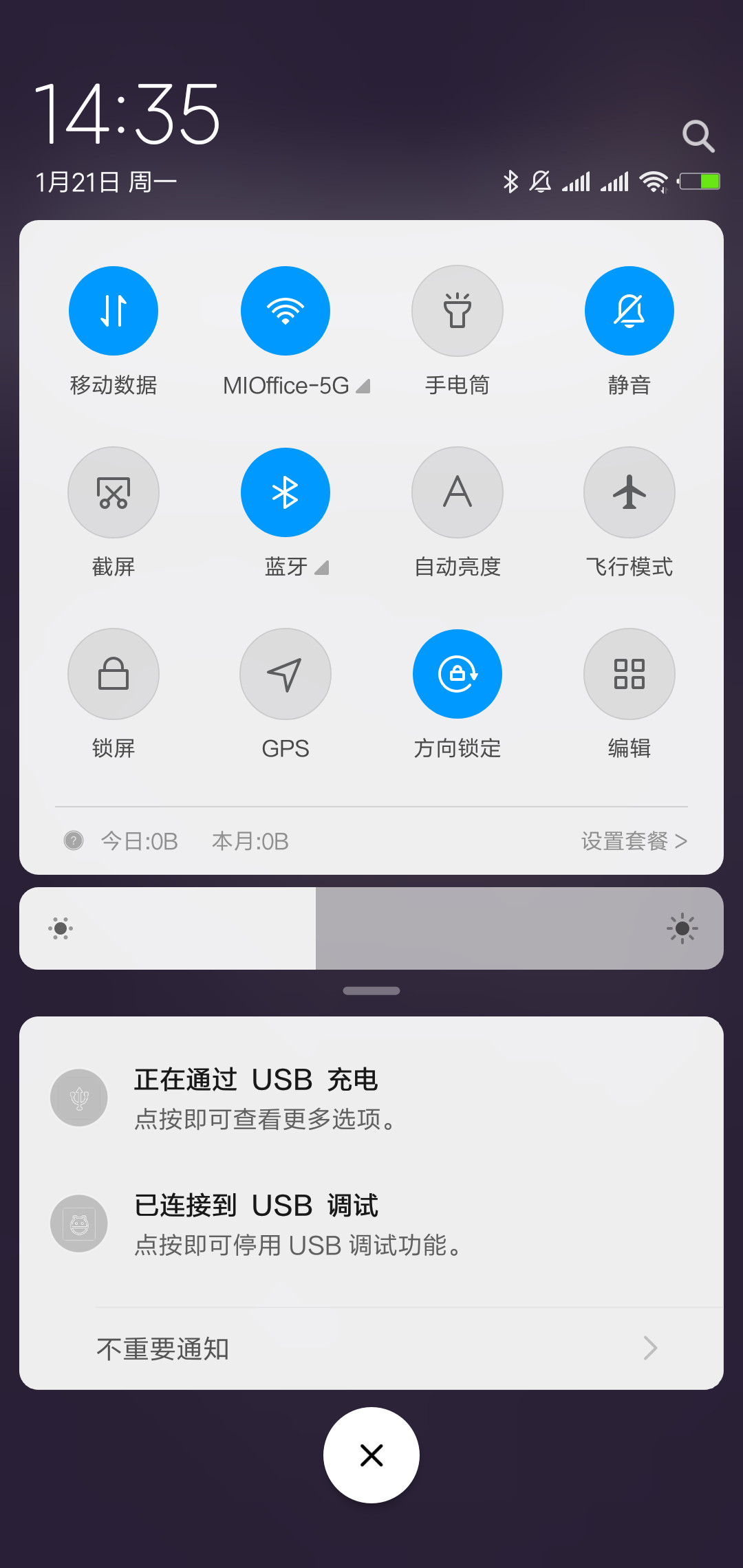Disable orientation lock (方向锁定)
The image size is (743, 1568).
tap(457, 674)
